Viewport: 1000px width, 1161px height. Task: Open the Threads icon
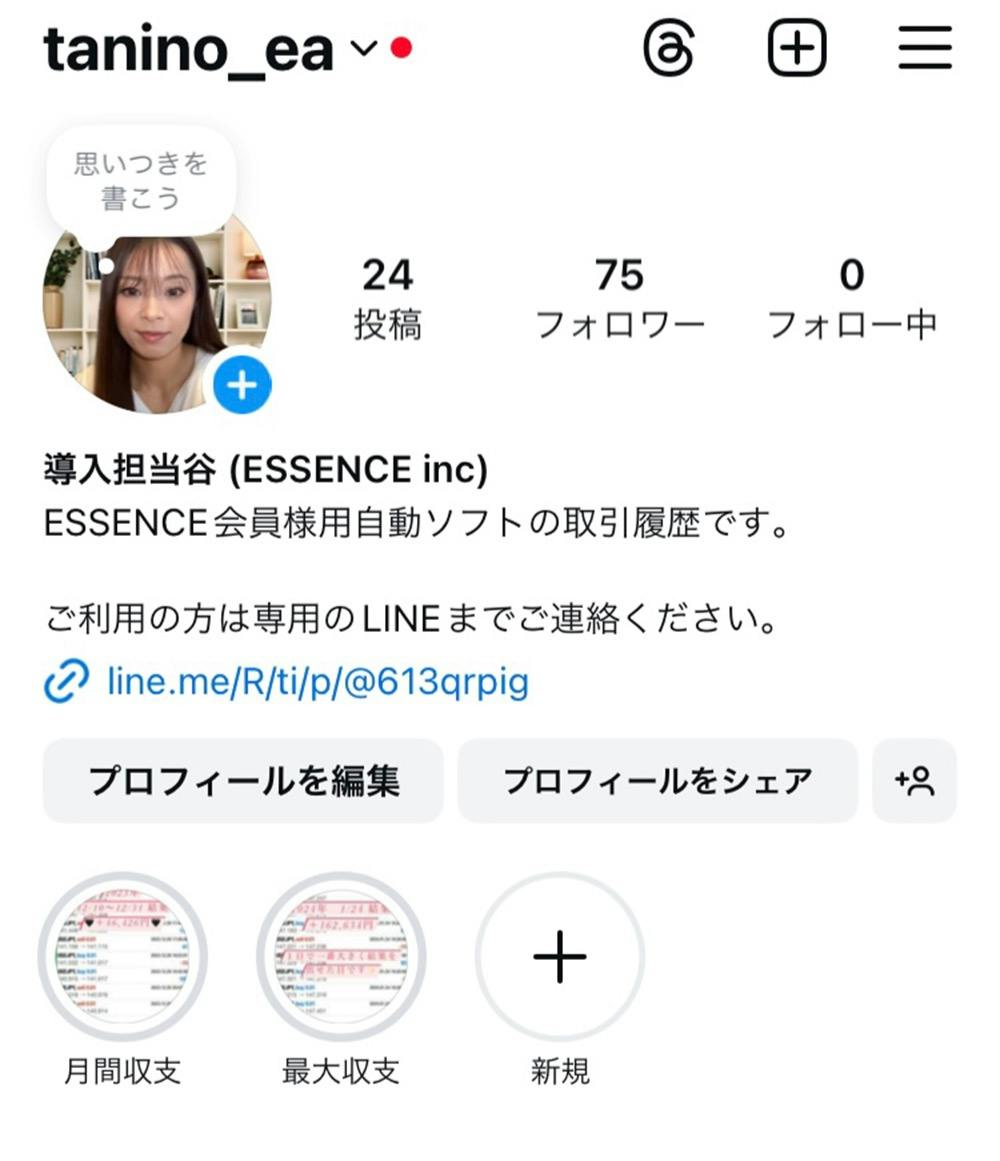[668, 48]
